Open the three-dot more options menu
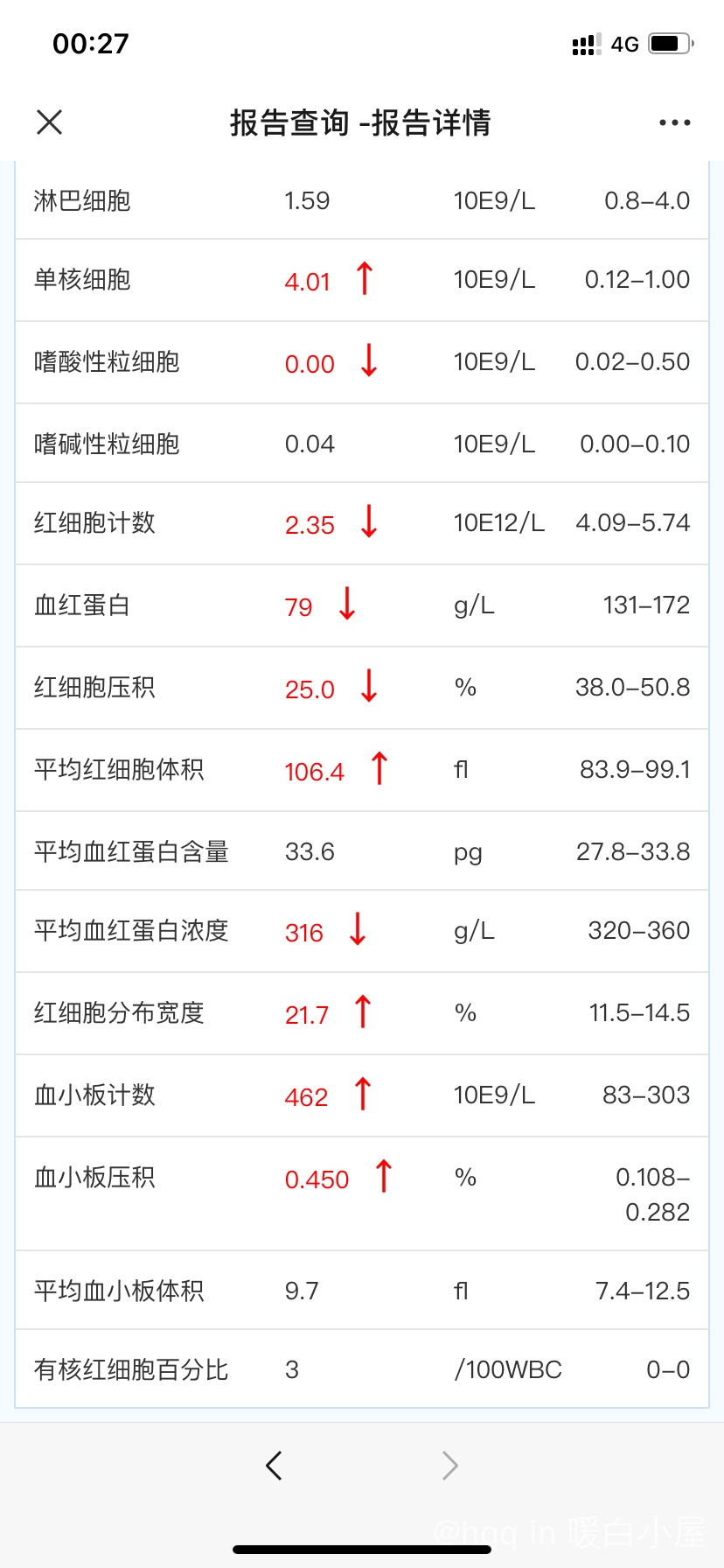The width and height of the screenshot is (724, 1568). coord(674,122)
